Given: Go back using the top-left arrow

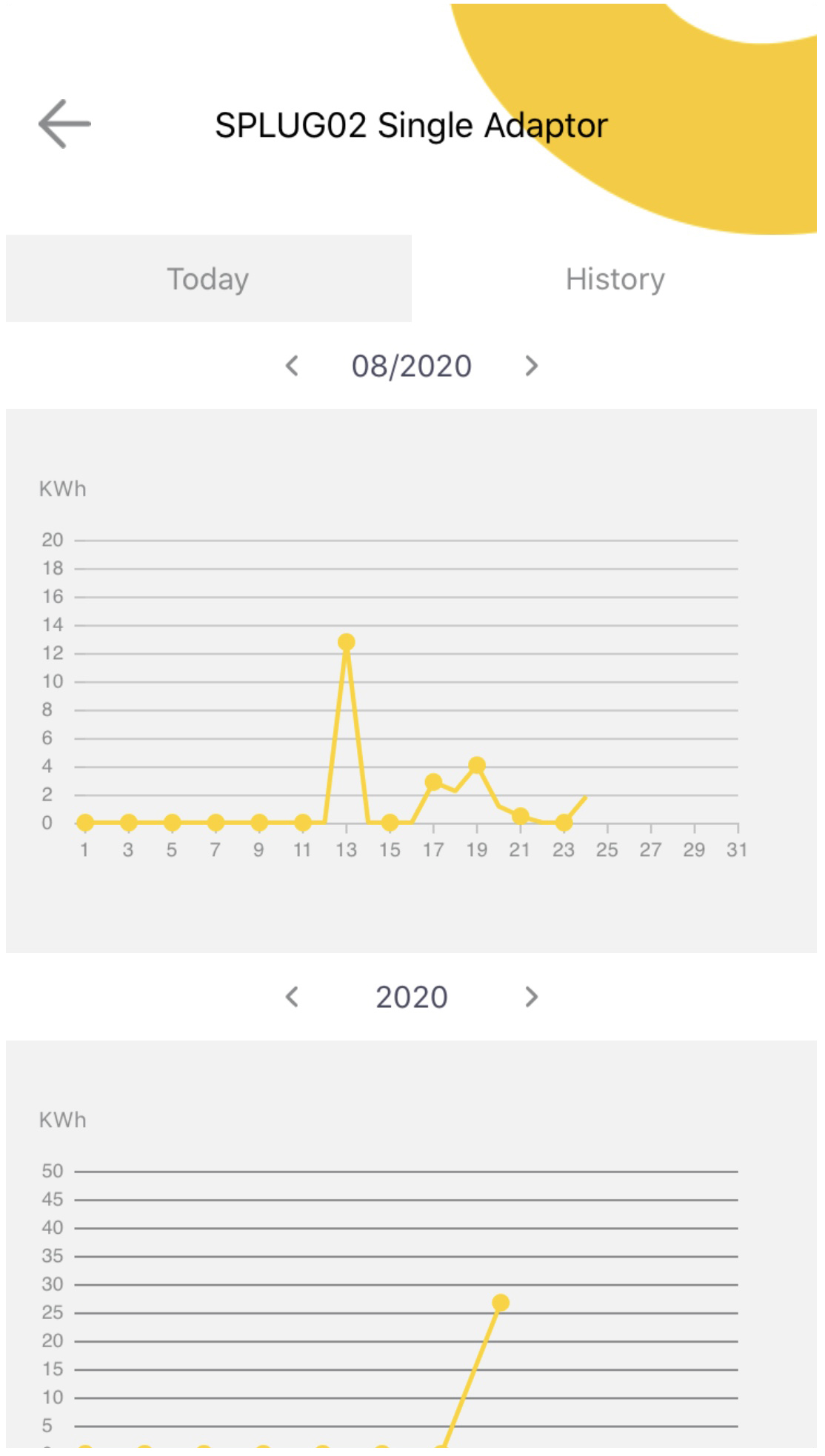Looking at the screenshot, I should [64, 124].
